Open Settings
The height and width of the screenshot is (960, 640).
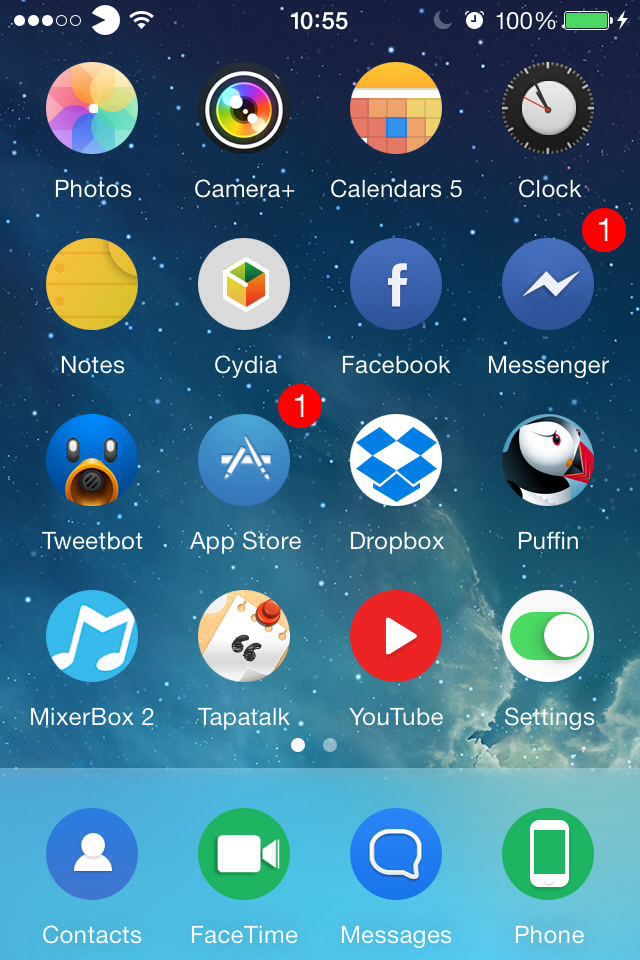point(548,636)
